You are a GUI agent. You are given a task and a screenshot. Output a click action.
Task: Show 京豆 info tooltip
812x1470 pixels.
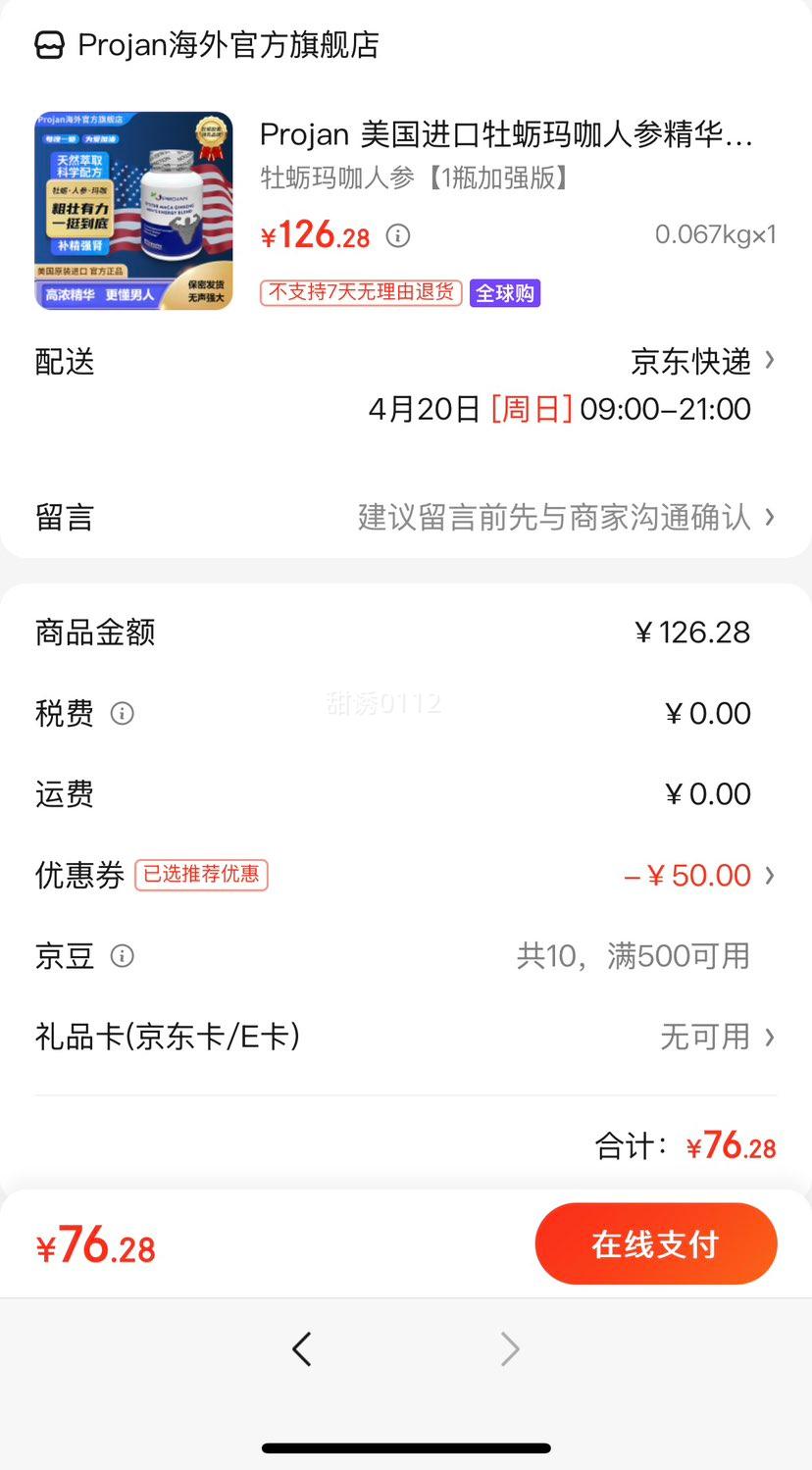point(122,956)
